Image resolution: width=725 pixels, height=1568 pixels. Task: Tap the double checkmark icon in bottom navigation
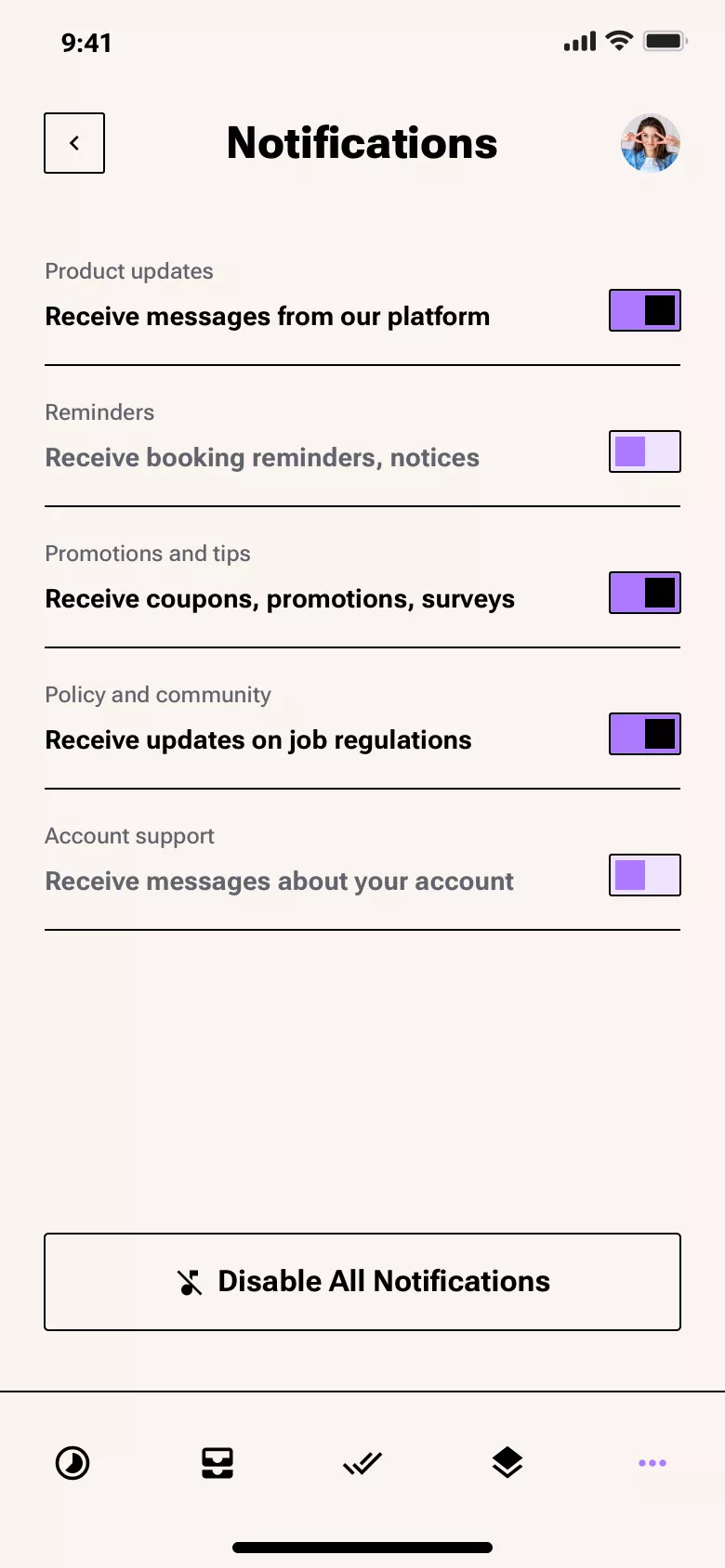pos(362,1463)
